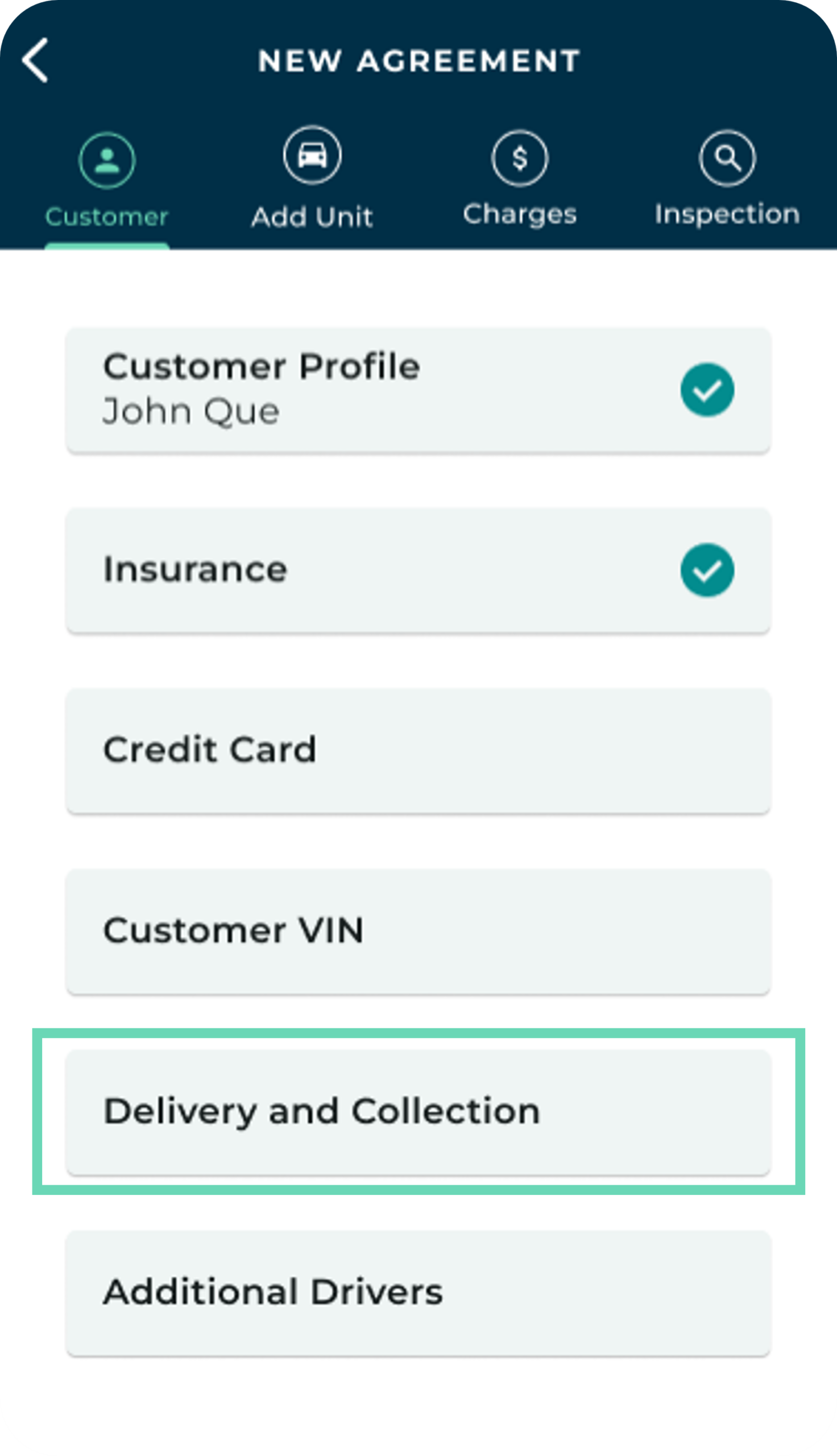Viewport: 837px width, 1456px height.
Task: Open the Charges tab
Action: [520, 178]
